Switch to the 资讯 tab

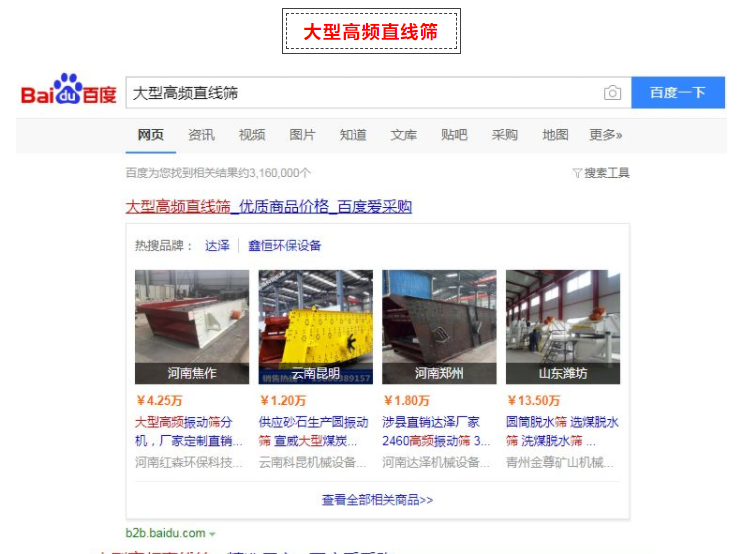click(201, 135)
